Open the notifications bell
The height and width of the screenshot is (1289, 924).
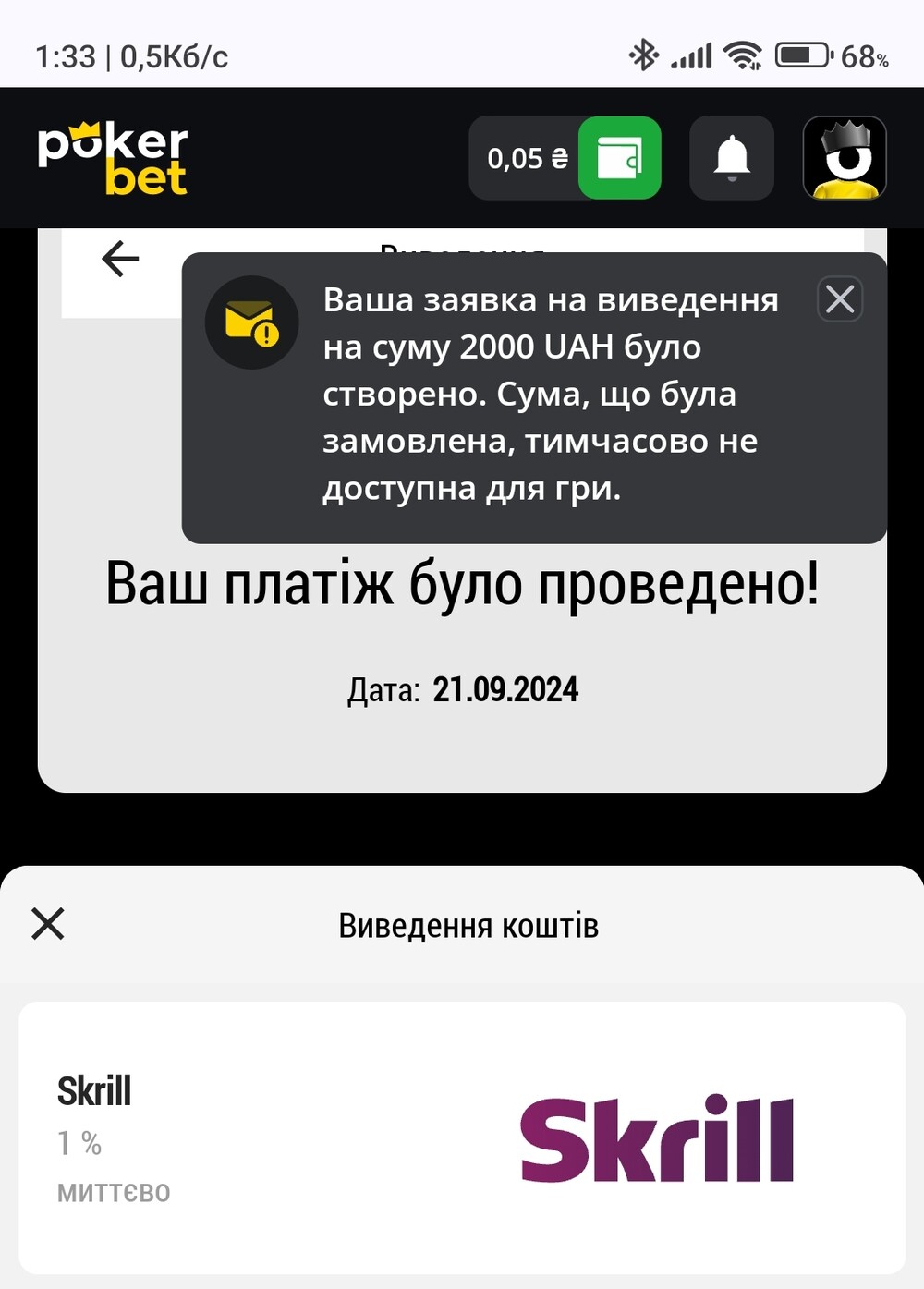tap(731, 158)
